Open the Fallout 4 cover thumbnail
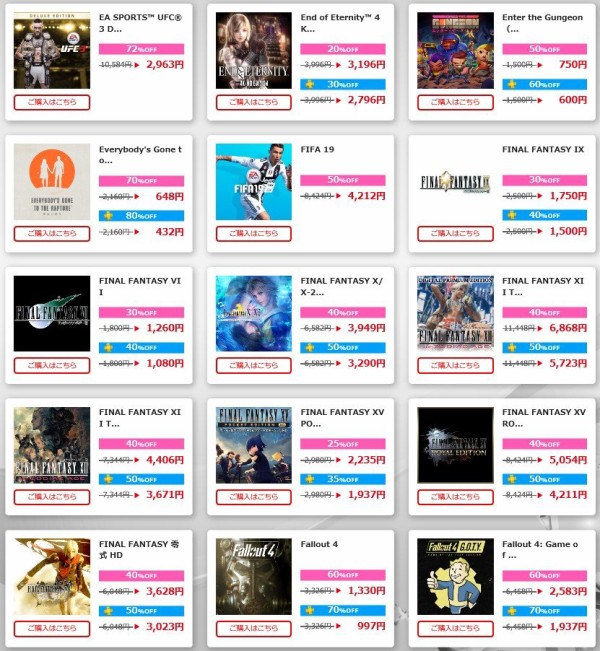The image size is (600, 651). pos(254,577)
